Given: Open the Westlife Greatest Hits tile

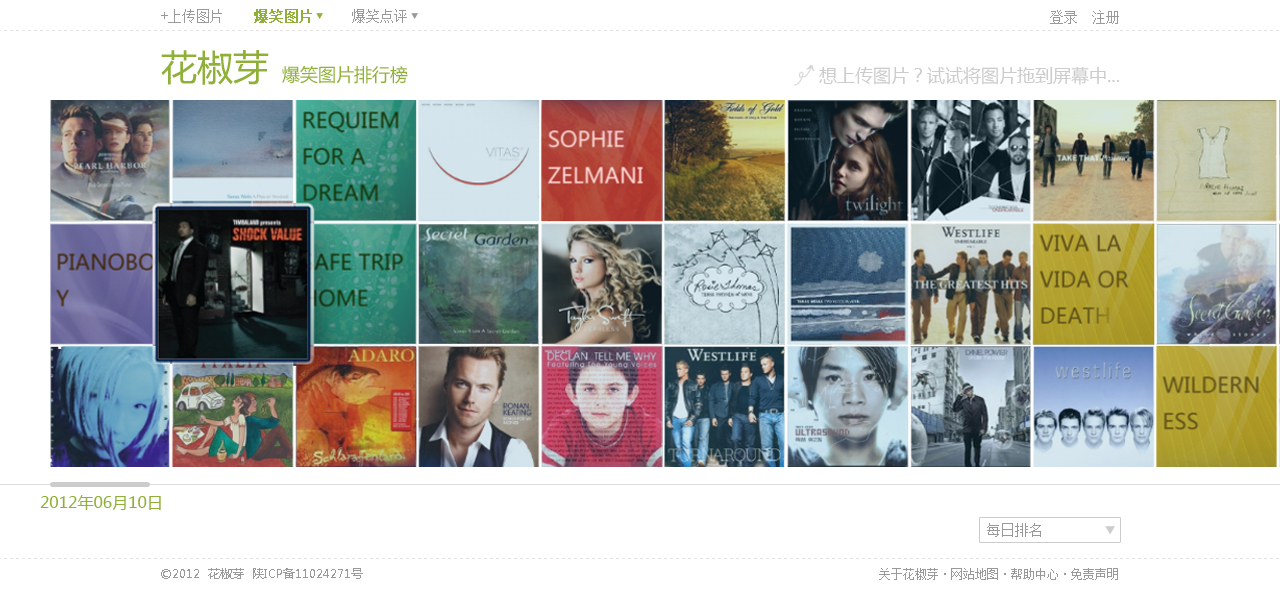Looking at the screenshot, I should 970,284.
